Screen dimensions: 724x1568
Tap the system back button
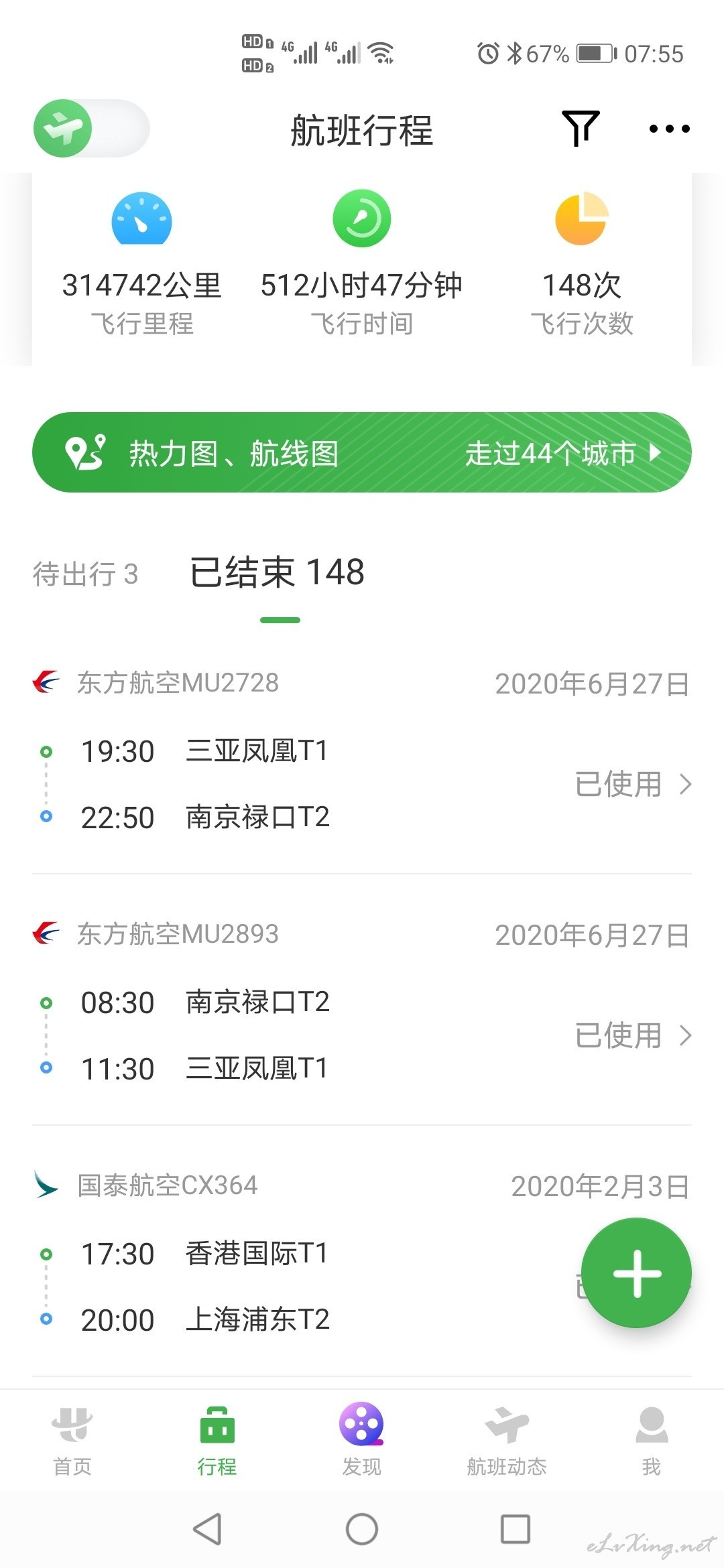[x=207, y=1529]
